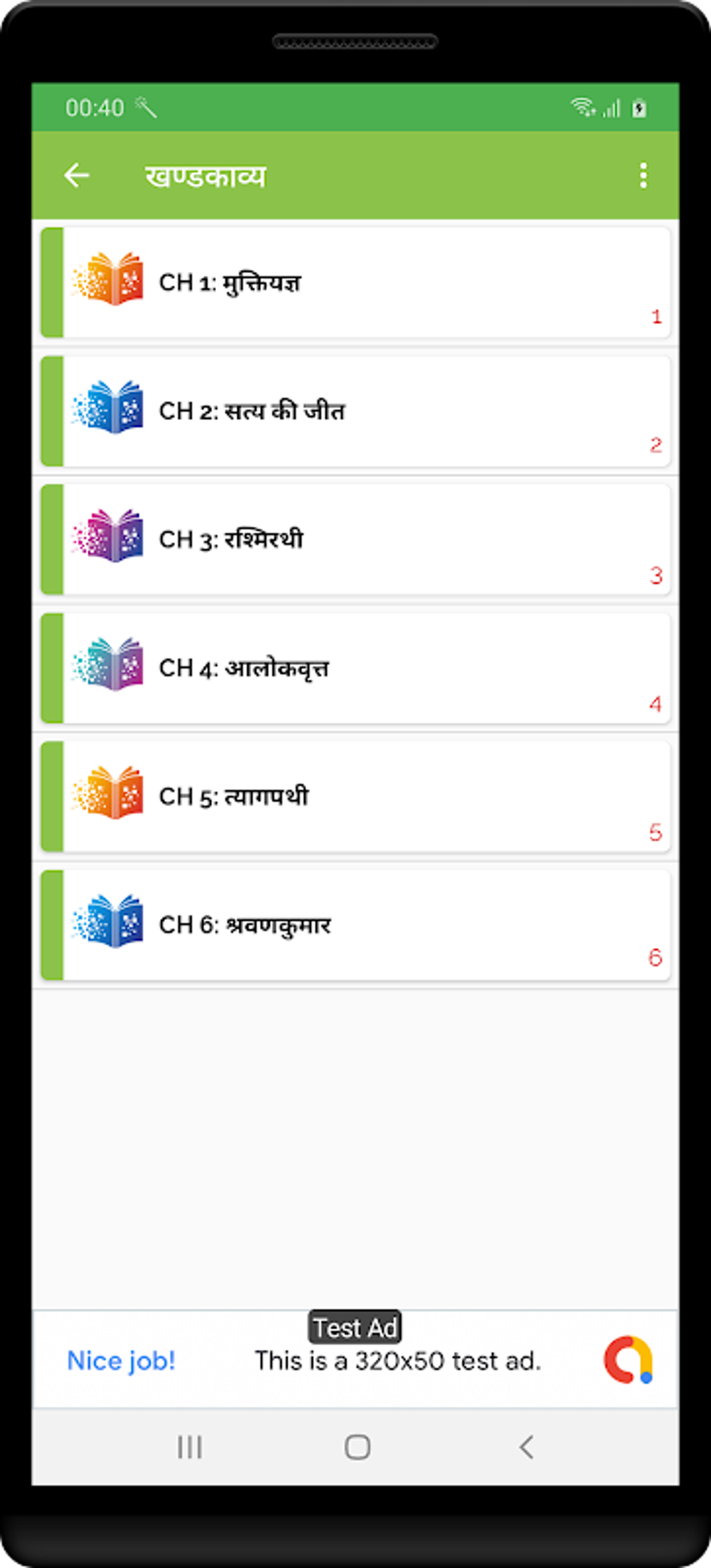Tap the blue book icon for CH 2
The width and height of the screenshot is (711, 1568).
(x=112, y=409)
